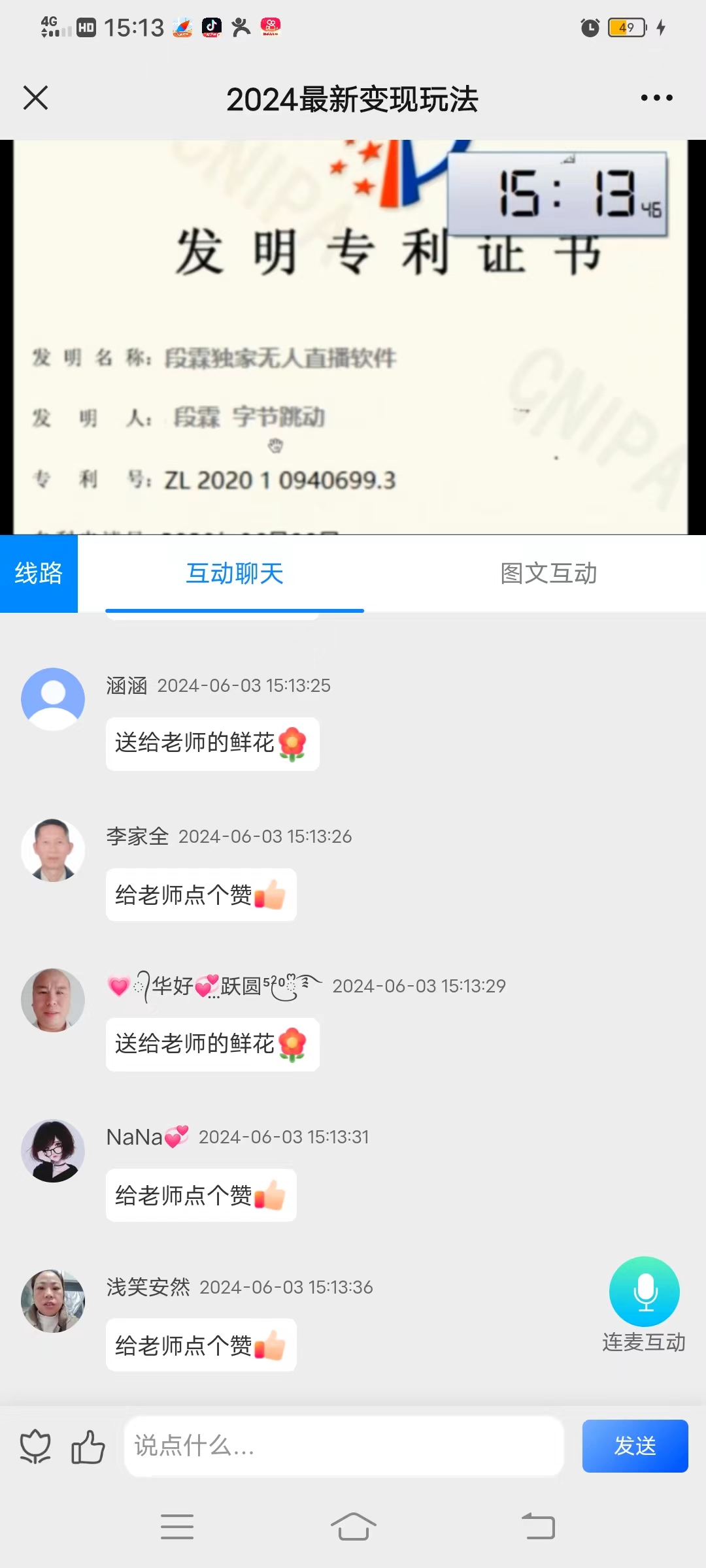This screenshot has width=706, height=1568.
Task: Tap the video area showing the patent certificate
Action: pyautogui.click(x=353, y=333)
